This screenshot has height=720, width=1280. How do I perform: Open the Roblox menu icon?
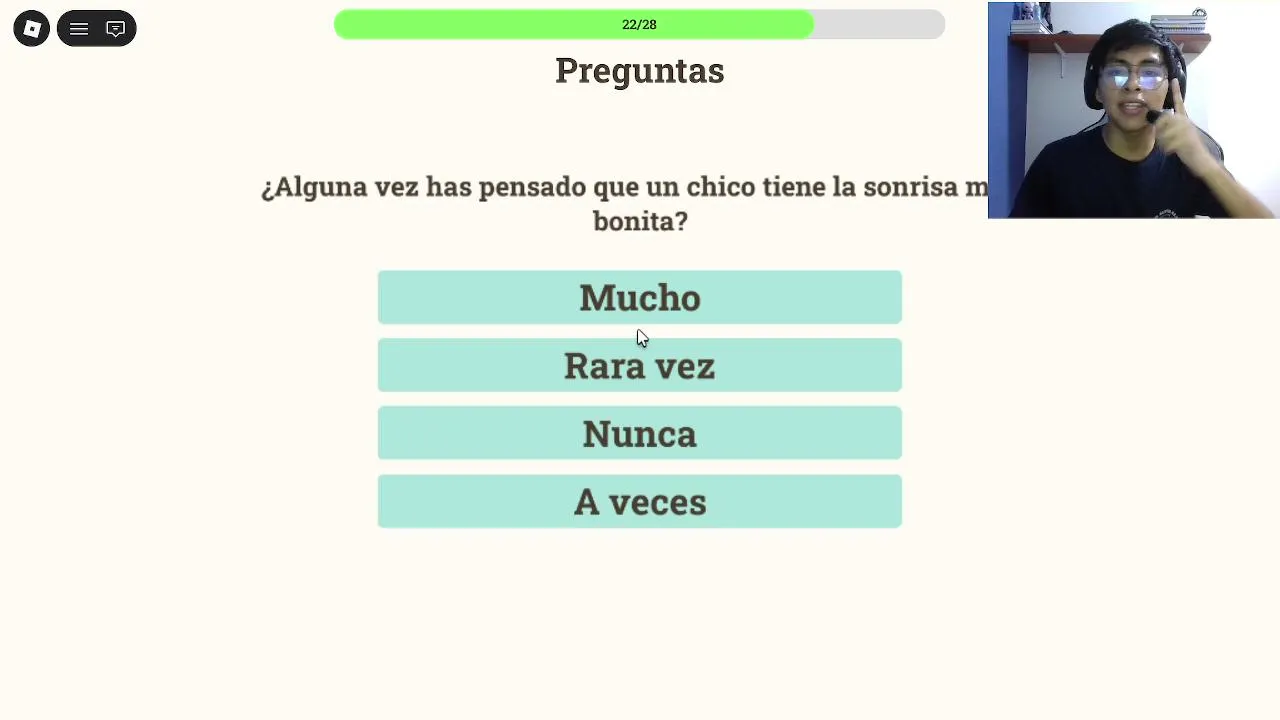coord(32,29)
